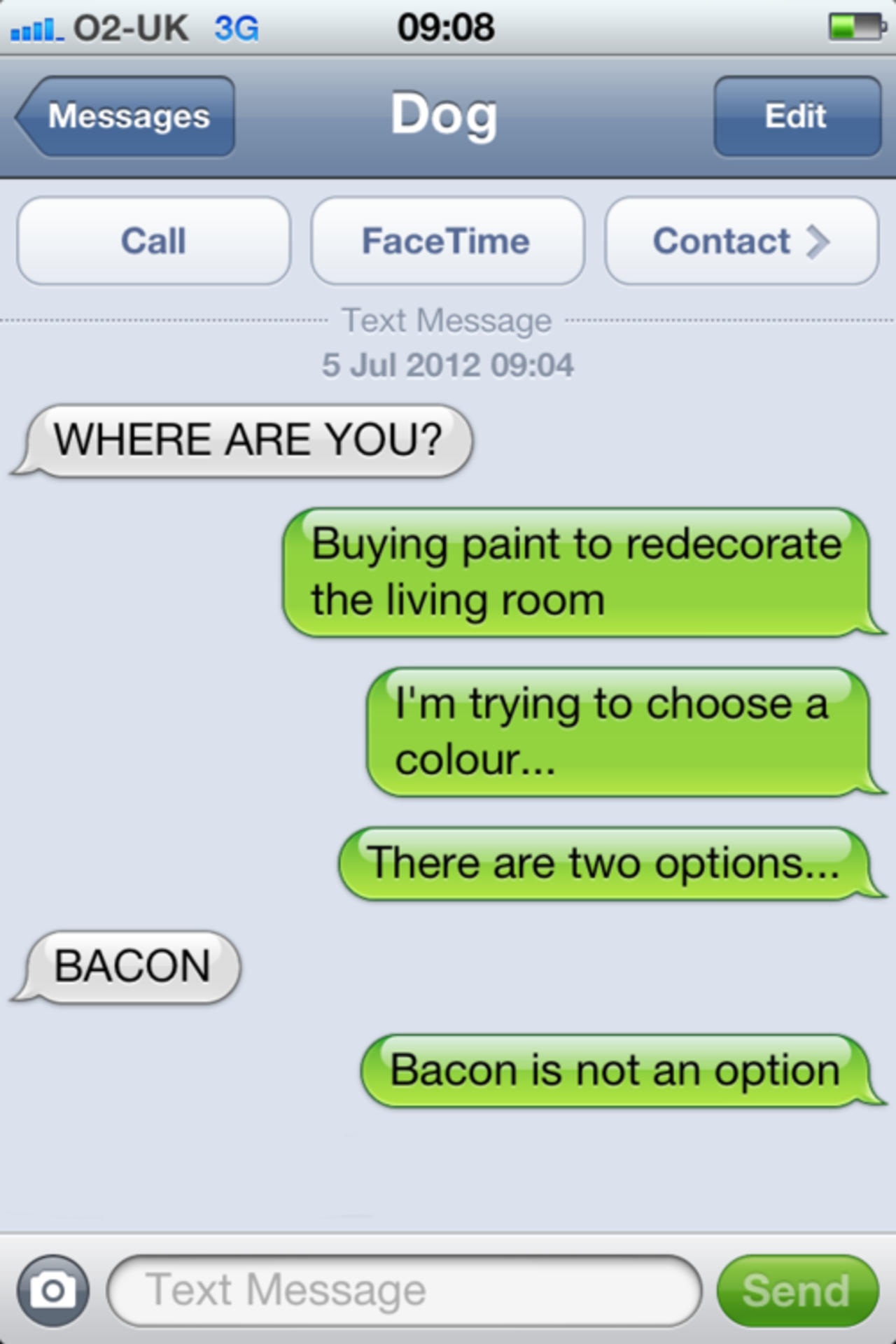Expand the conversation timestamp 5 Jul 2012
The width and height of the screenshot is (896, 1344).
(x=448, y=364)
